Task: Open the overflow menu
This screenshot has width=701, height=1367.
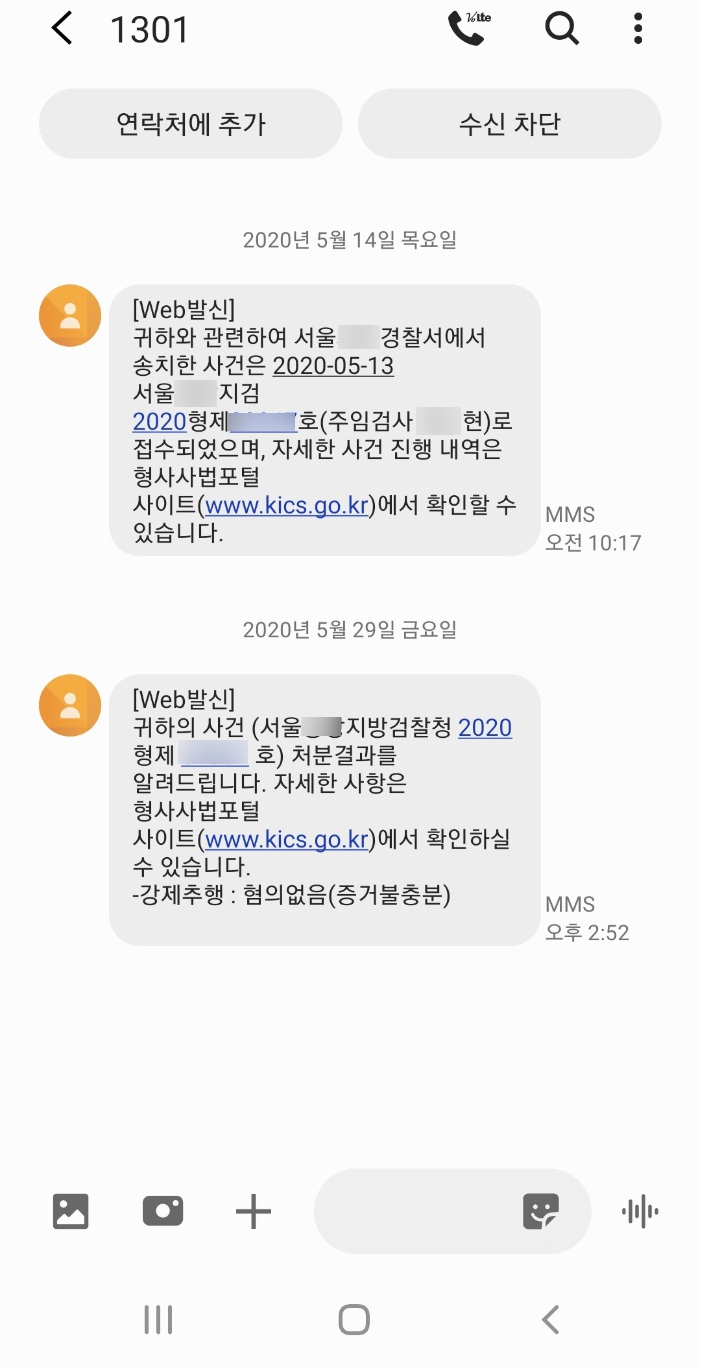Action: (x=638, y=29)
